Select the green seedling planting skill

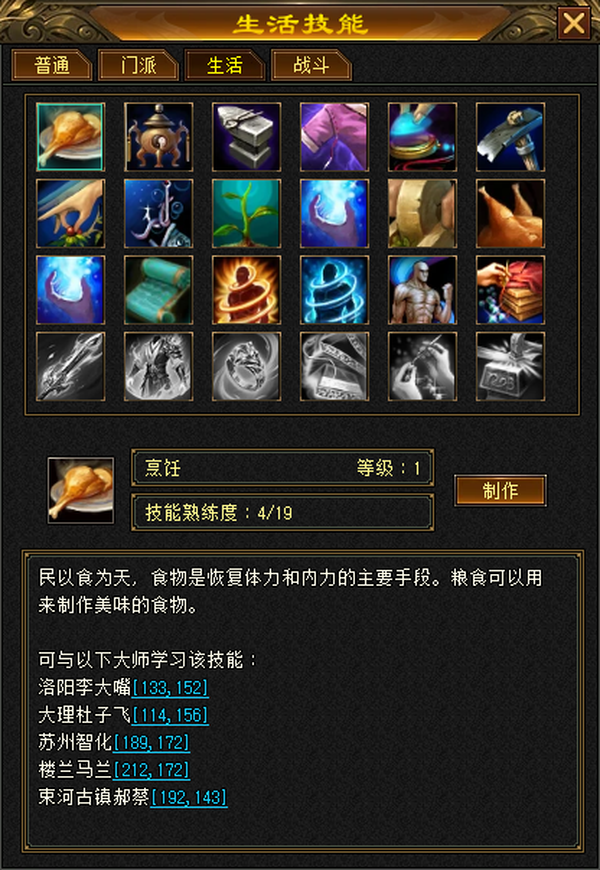tap(246, 213)
